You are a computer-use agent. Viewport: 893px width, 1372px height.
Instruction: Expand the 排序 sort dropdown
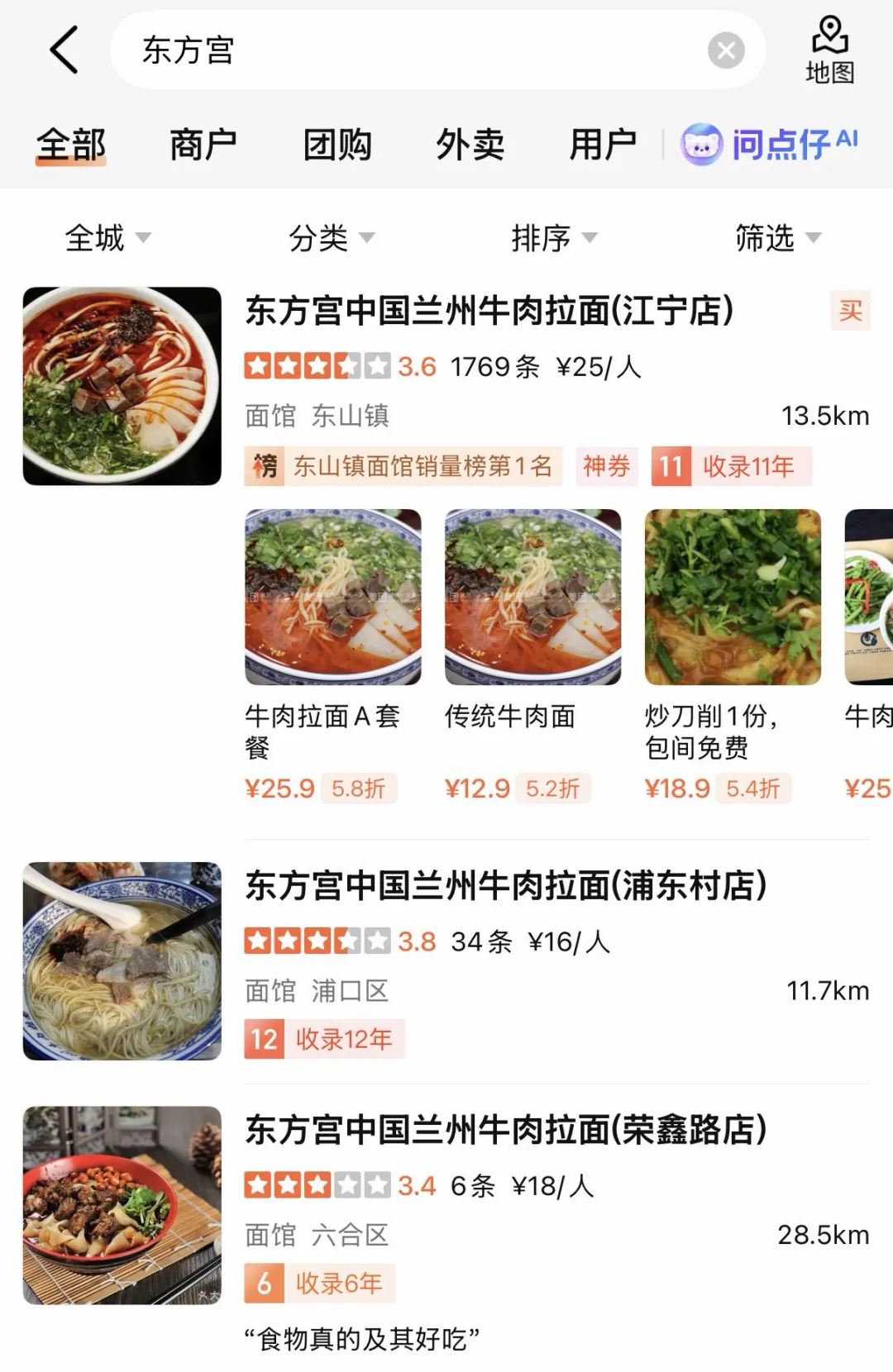point(554,238)
